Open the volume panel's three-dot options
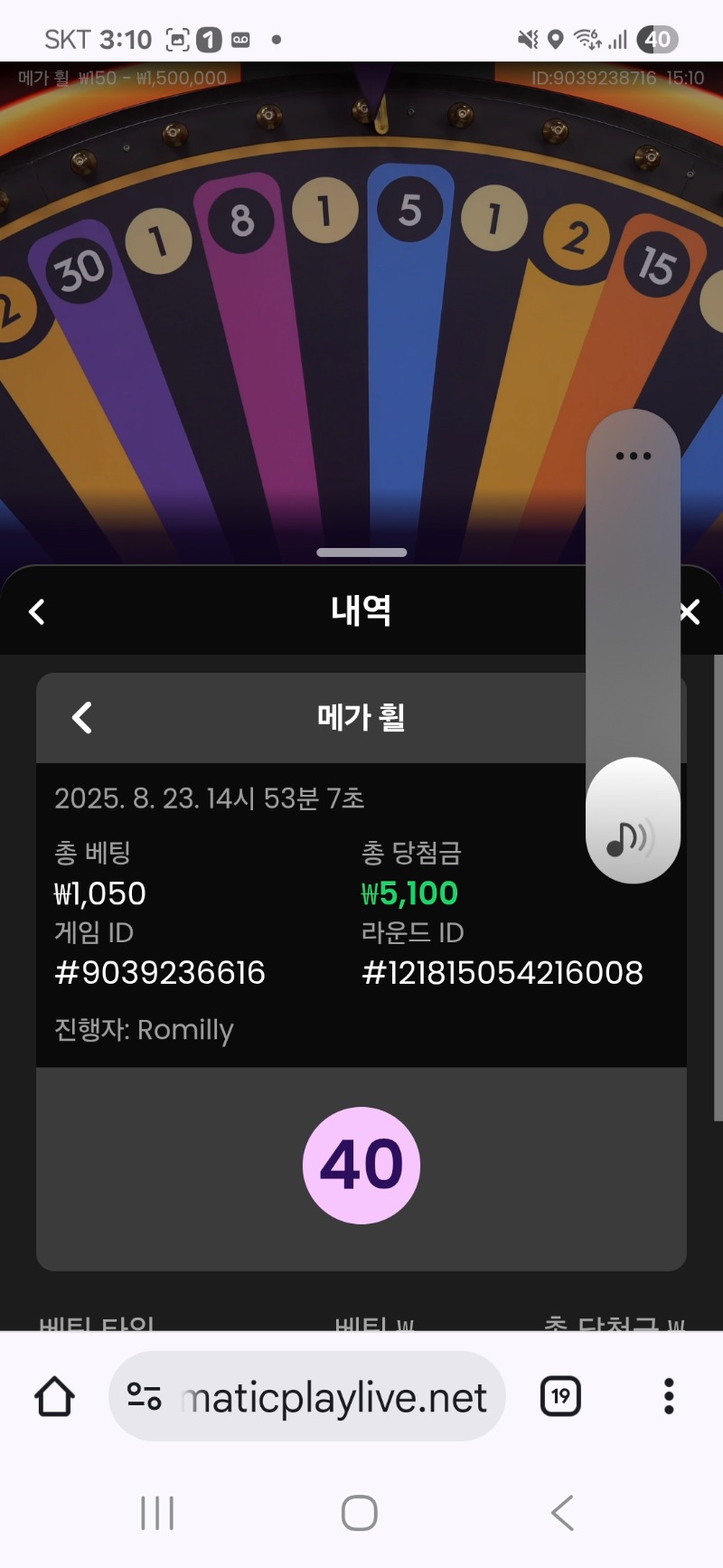The height and width of the screenshot is (1568, 723). pyautogui.click(x=633, y=456)
